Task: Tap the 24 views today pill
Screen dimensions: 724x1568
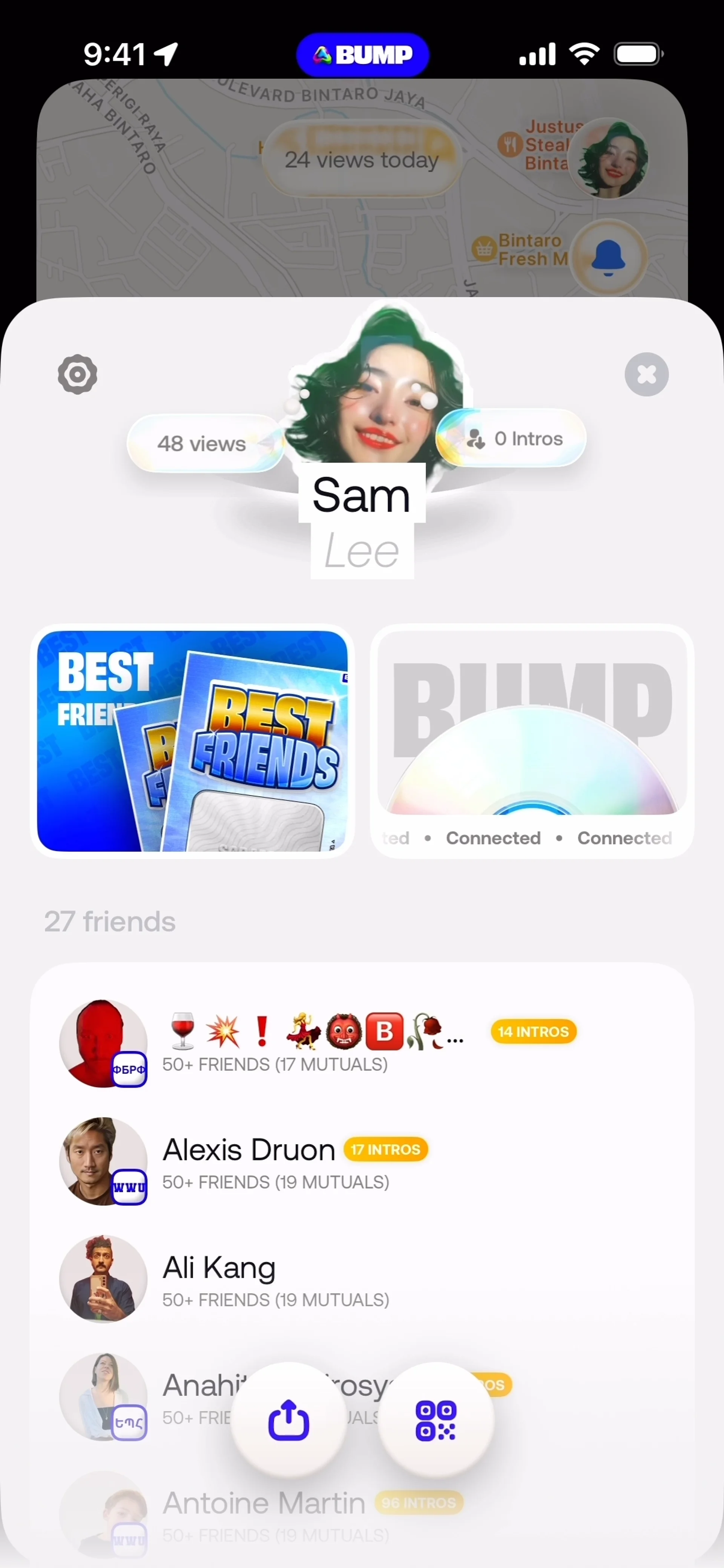Action: (362, 159)
